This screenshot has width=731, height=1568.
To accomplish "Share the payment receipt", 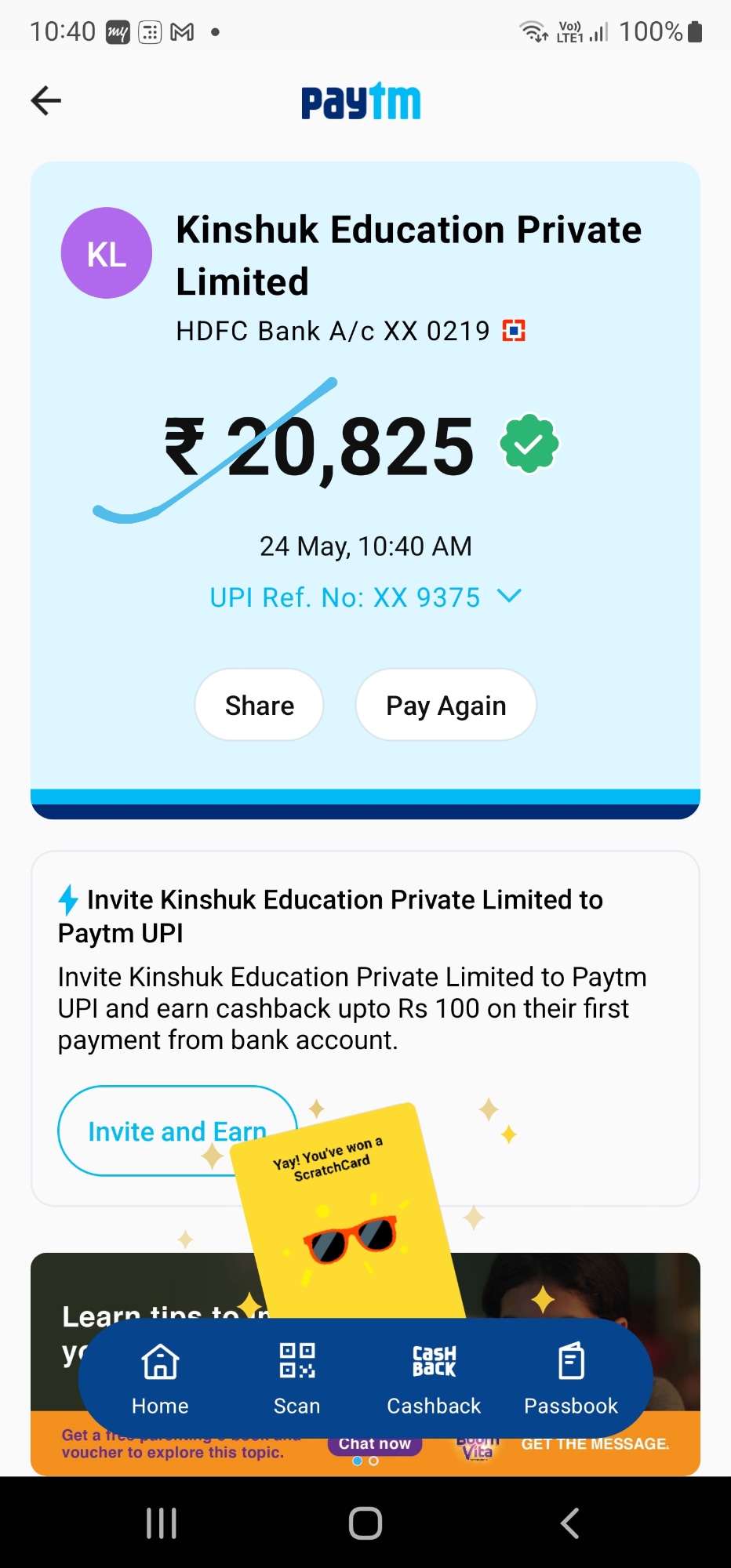I will coord(259,705).
